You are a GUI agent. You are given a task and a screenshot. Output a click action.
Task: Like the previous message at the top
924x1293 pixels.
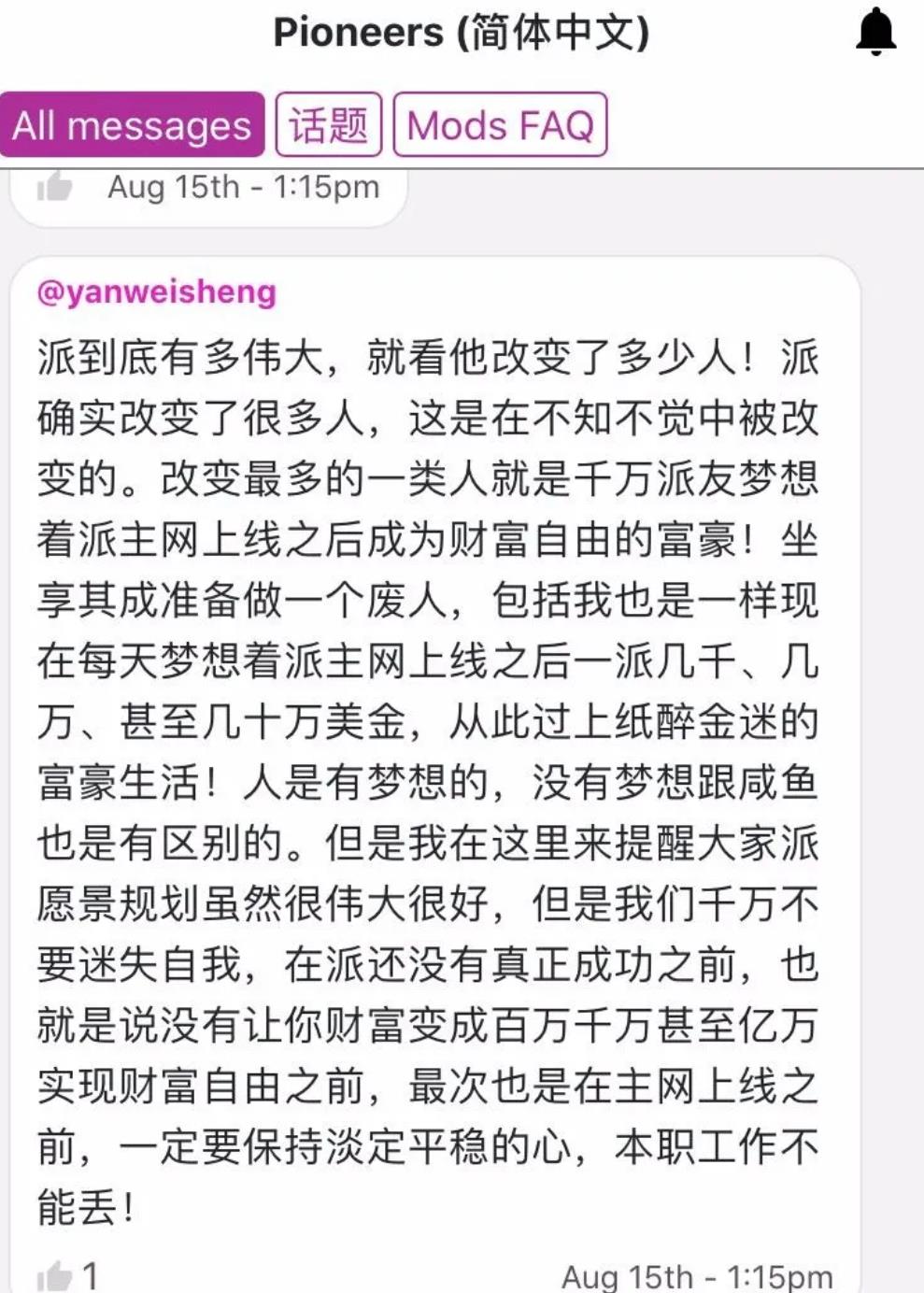(54, 187)
